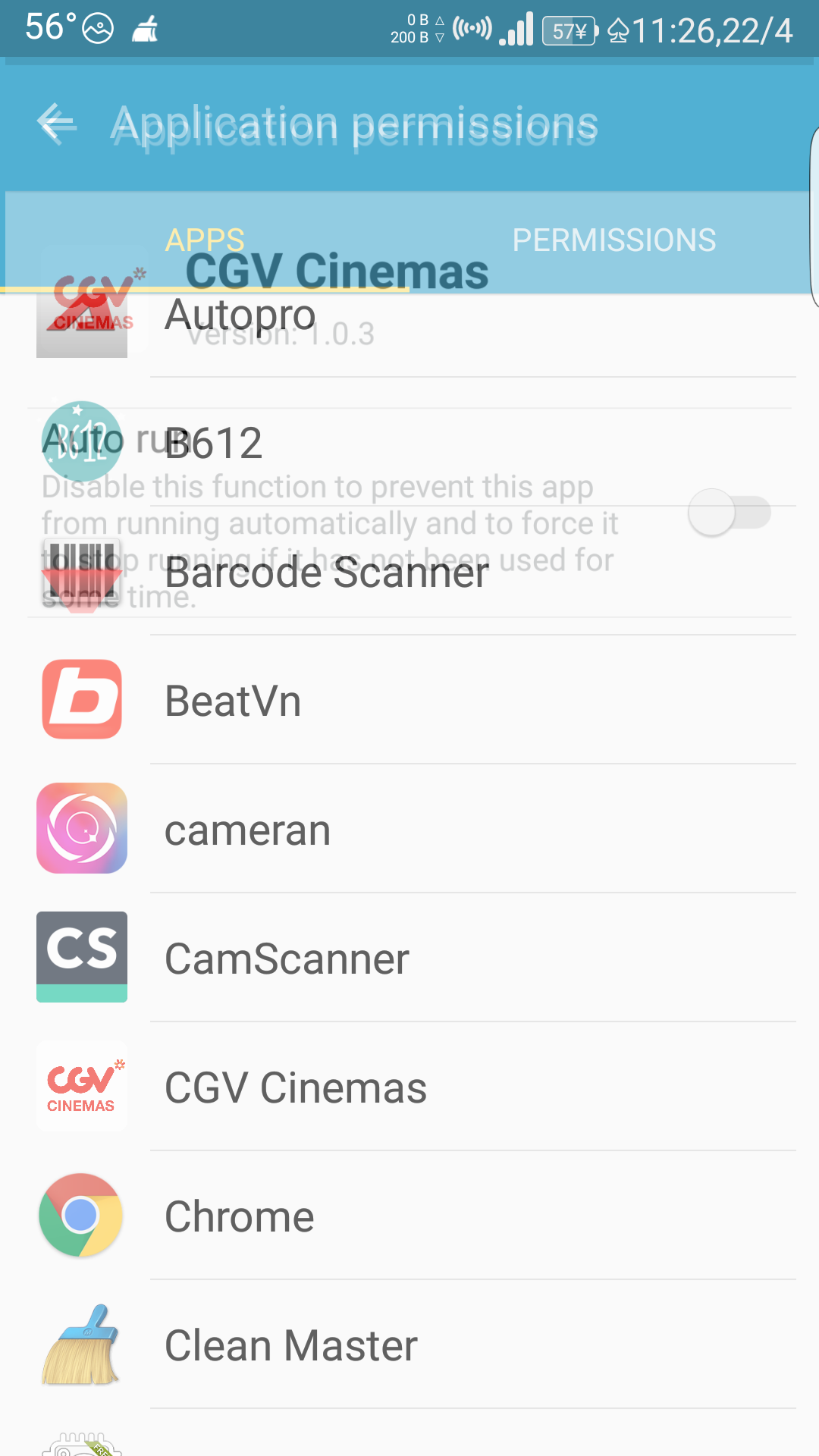Open CGV Cinemas permissions

click(x=409, y=1087)
